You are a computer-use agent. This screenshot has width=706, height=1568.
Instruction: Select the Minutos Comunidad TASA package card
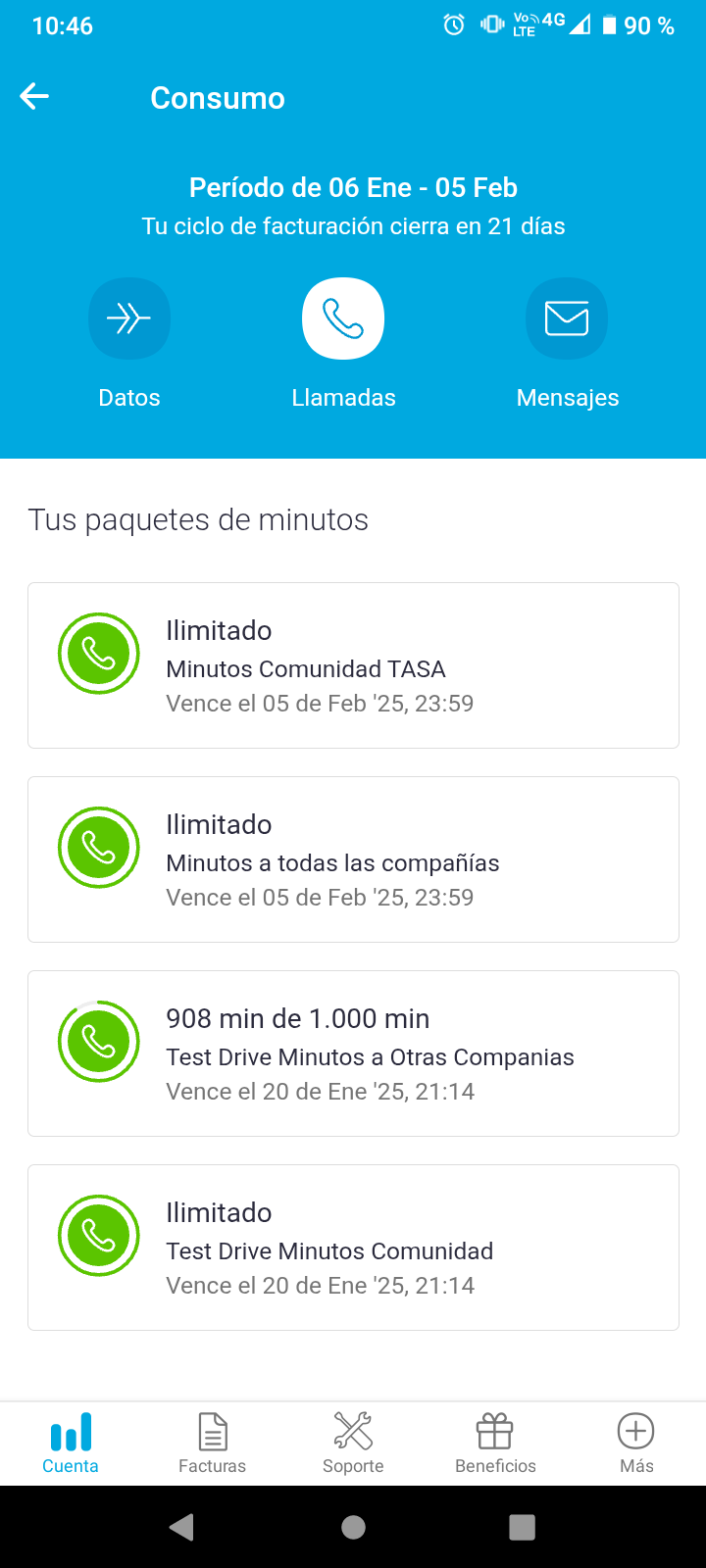coord(353,664)
